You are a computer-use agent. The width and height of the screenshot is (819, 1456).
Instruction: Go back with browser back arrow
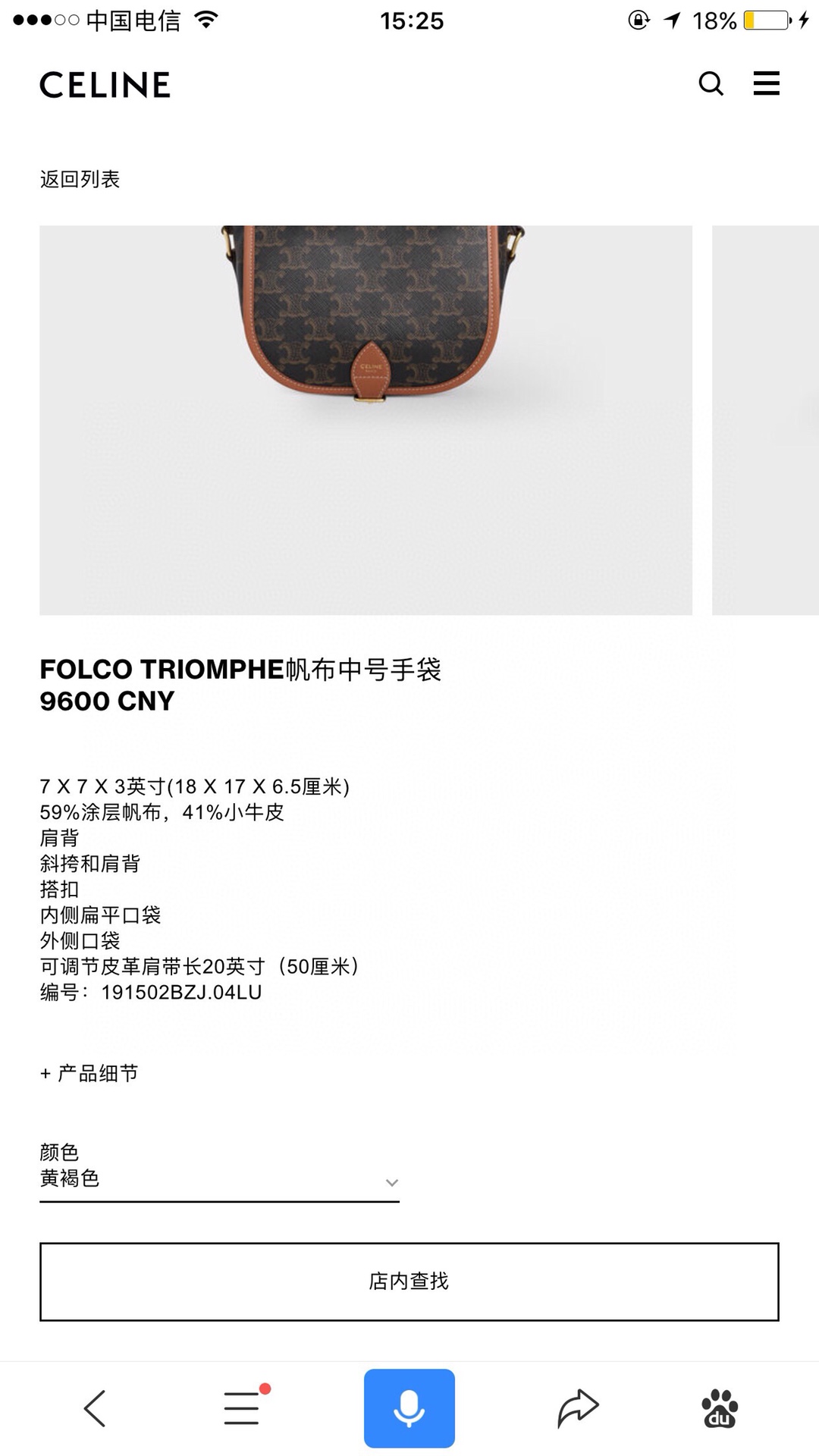click(x=95, y=1408)
